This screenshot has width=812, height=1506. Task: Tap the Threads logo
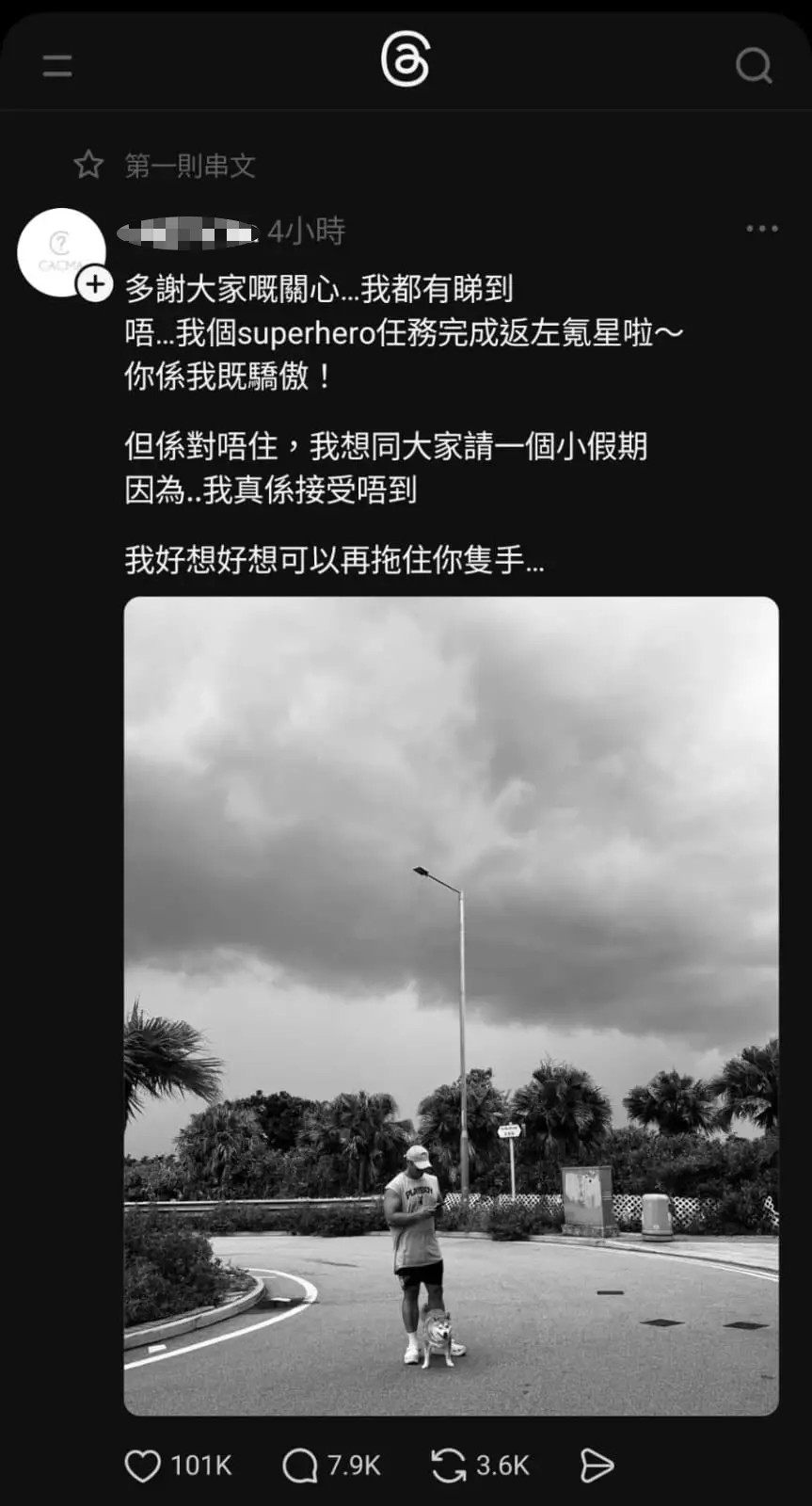click(406, 60)
